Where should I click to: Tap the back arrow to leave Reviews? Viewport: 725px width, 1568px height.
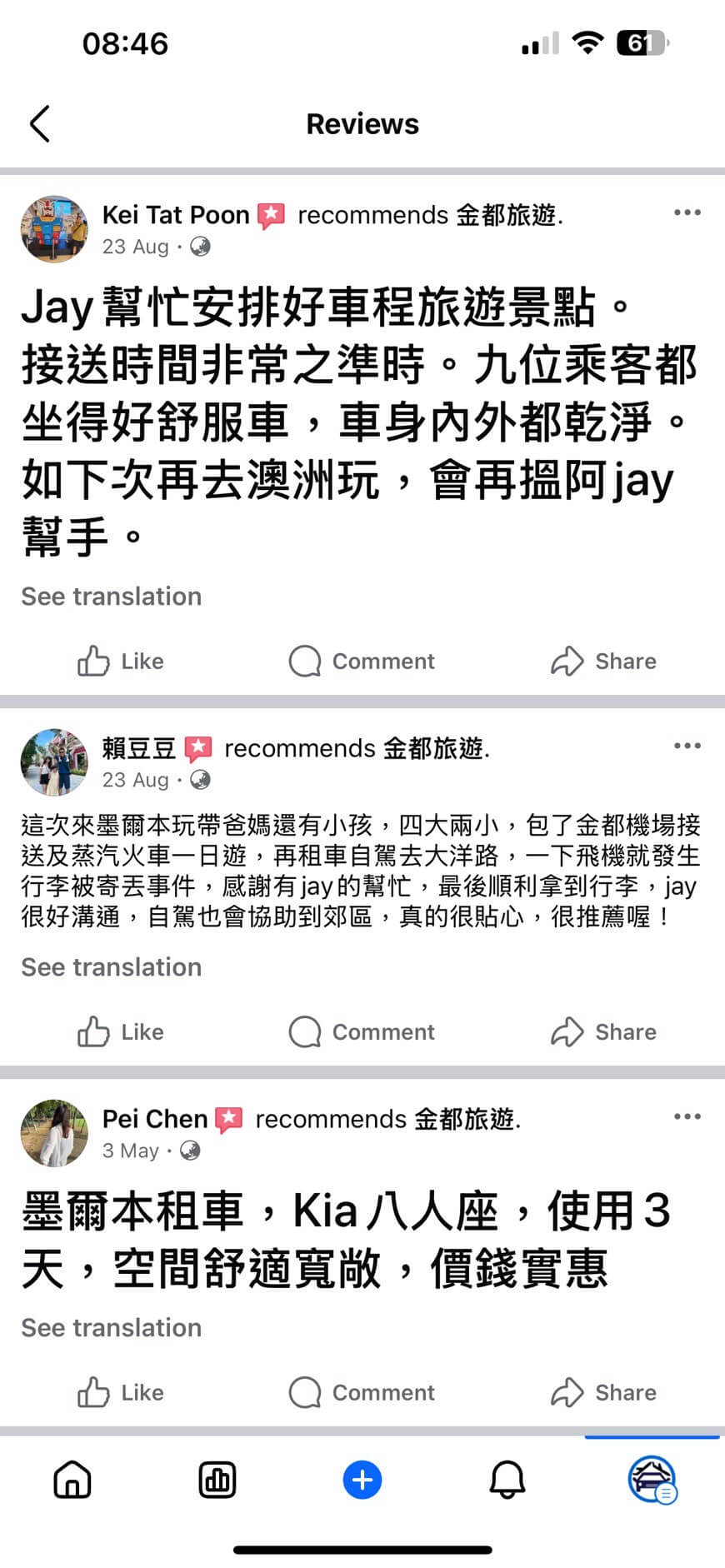coord(38,122)
